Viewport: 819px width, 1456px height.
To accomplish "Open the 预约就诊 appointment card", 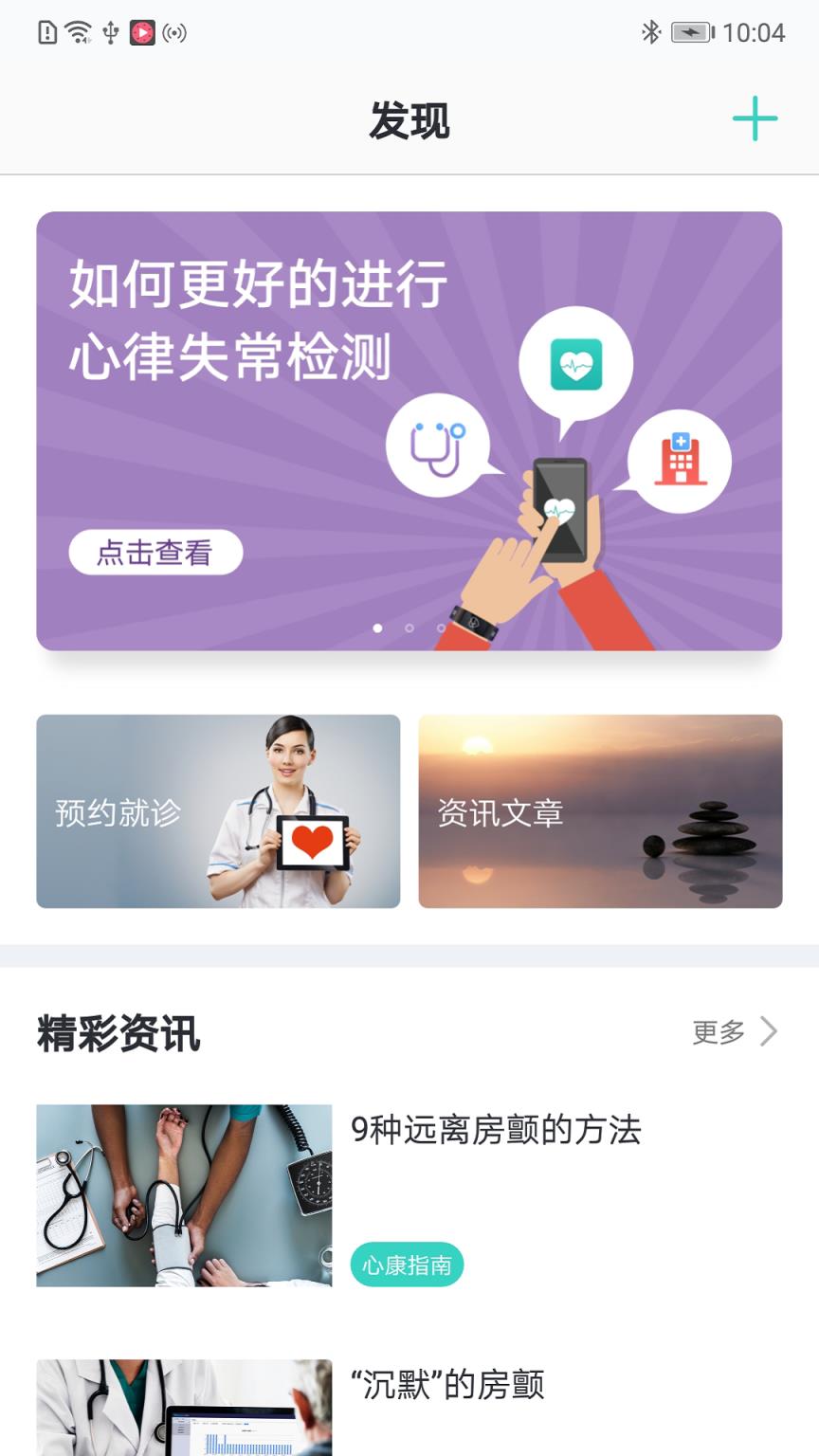I will point(217,812).
